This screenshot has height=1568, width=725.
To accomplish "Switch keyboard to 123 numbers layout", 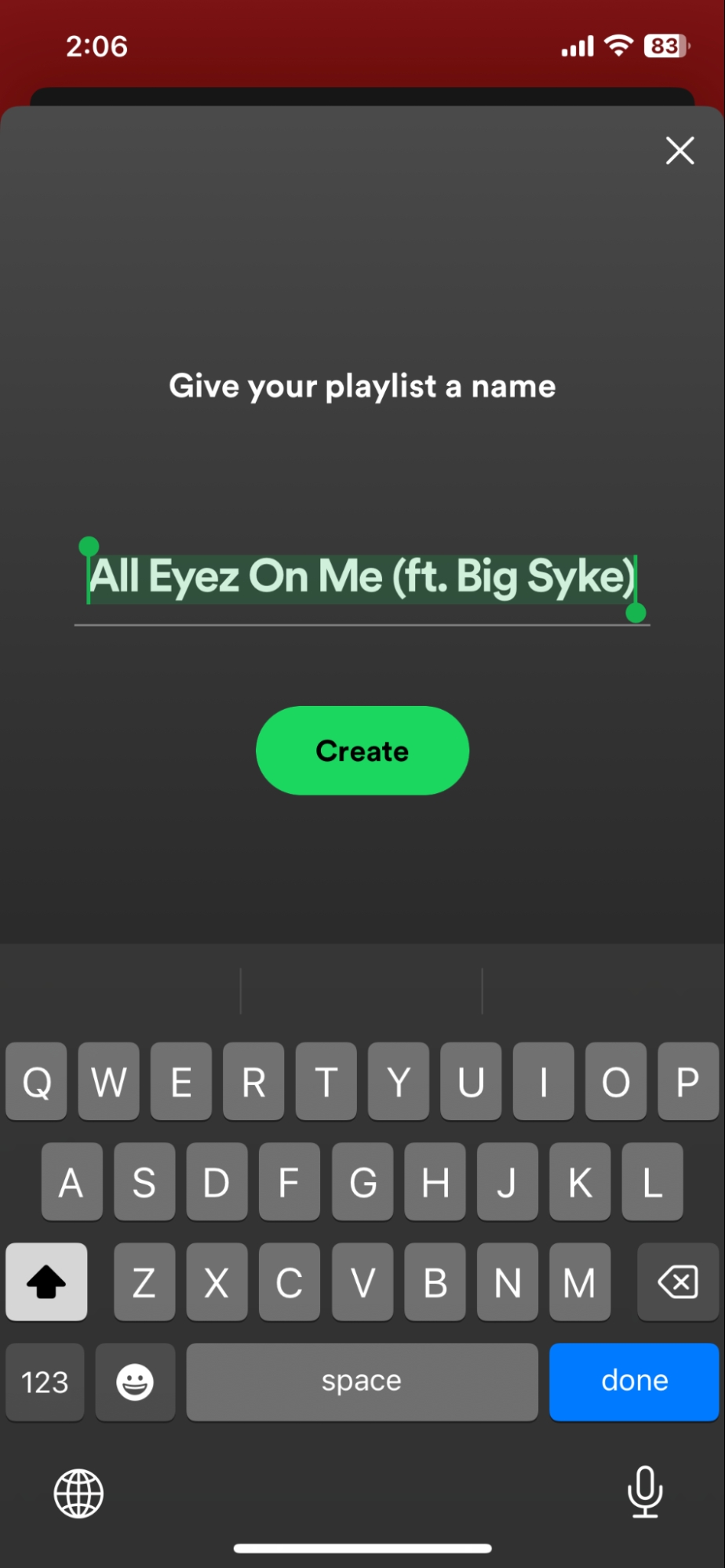I will [x=45, y=1381].
